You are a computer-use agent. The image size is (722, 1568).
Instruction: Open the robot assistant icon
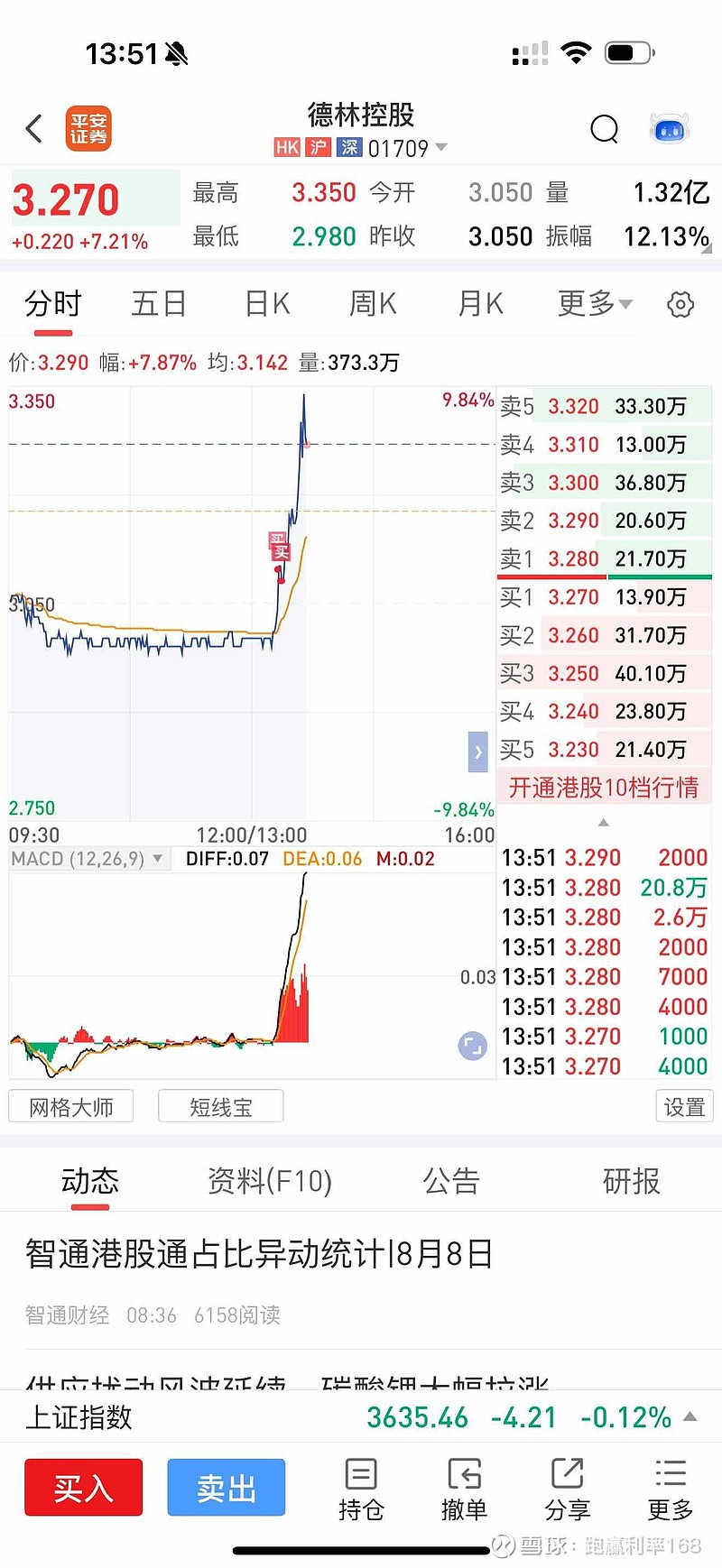[670, 129]
